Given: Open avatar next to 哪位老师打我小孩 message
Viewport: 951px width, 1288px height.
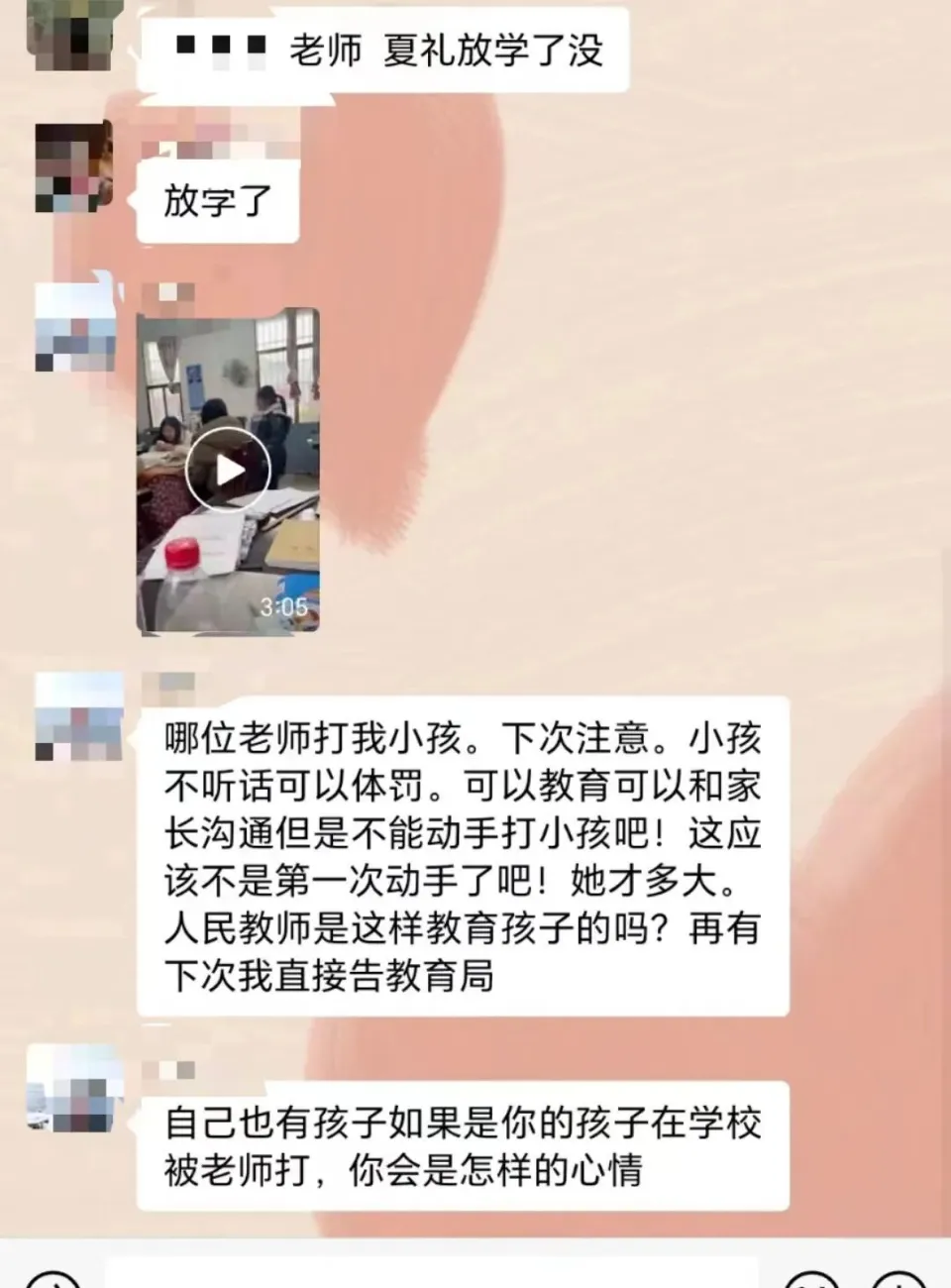Looking at the screenshot, I should click(x=78, y=715).
